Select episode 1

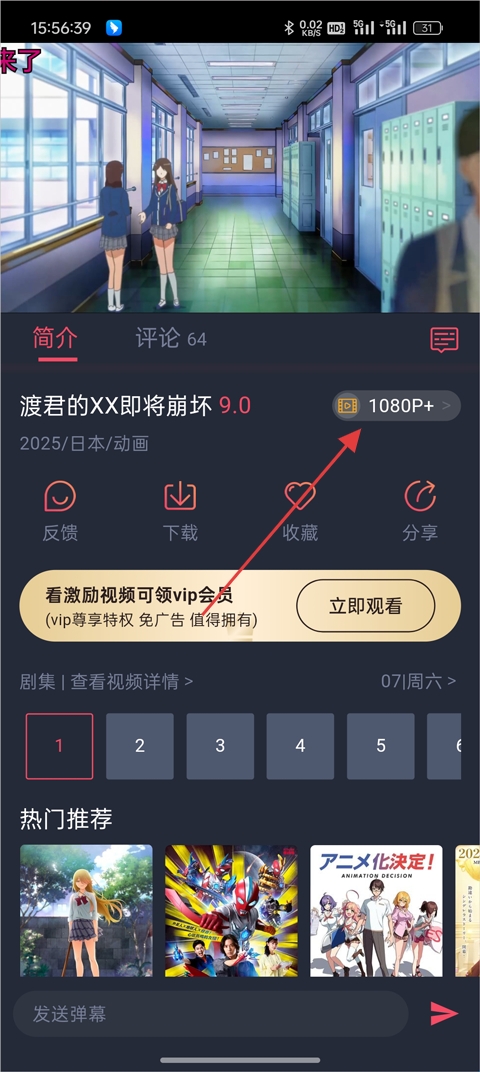coord(59,746)
